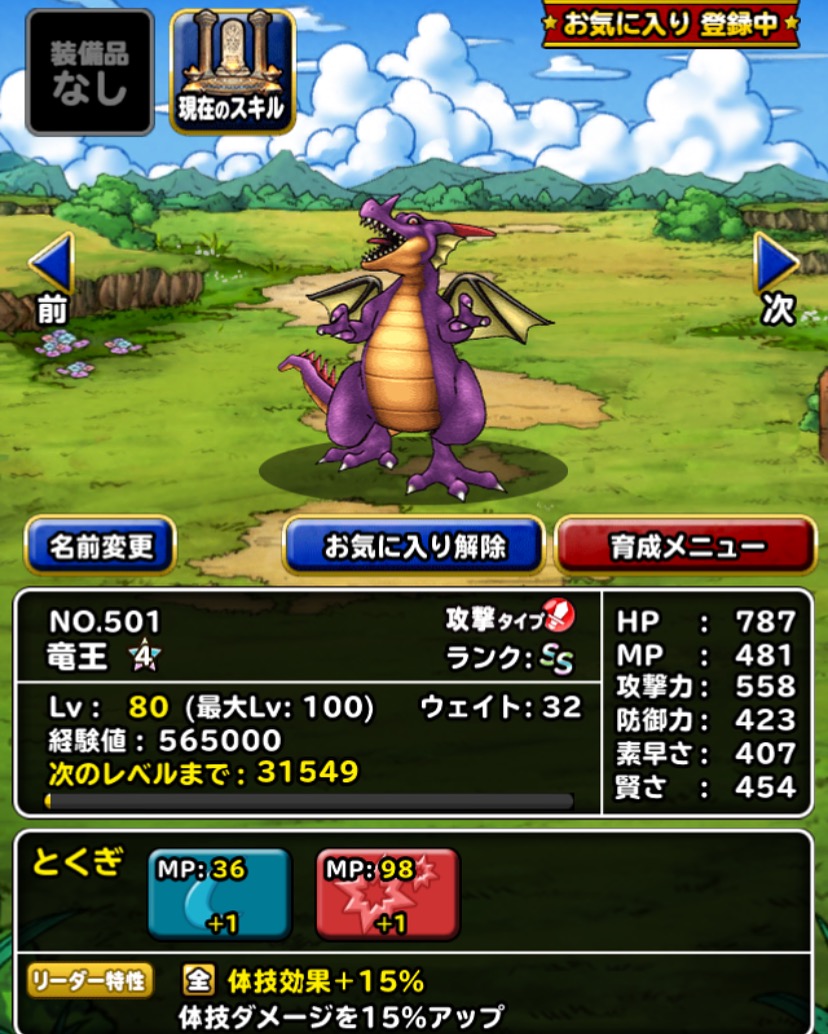View the blue MP 36 skill
Image resolution: width=828 pixels, height=1034 pixels.
coord(219,894)
